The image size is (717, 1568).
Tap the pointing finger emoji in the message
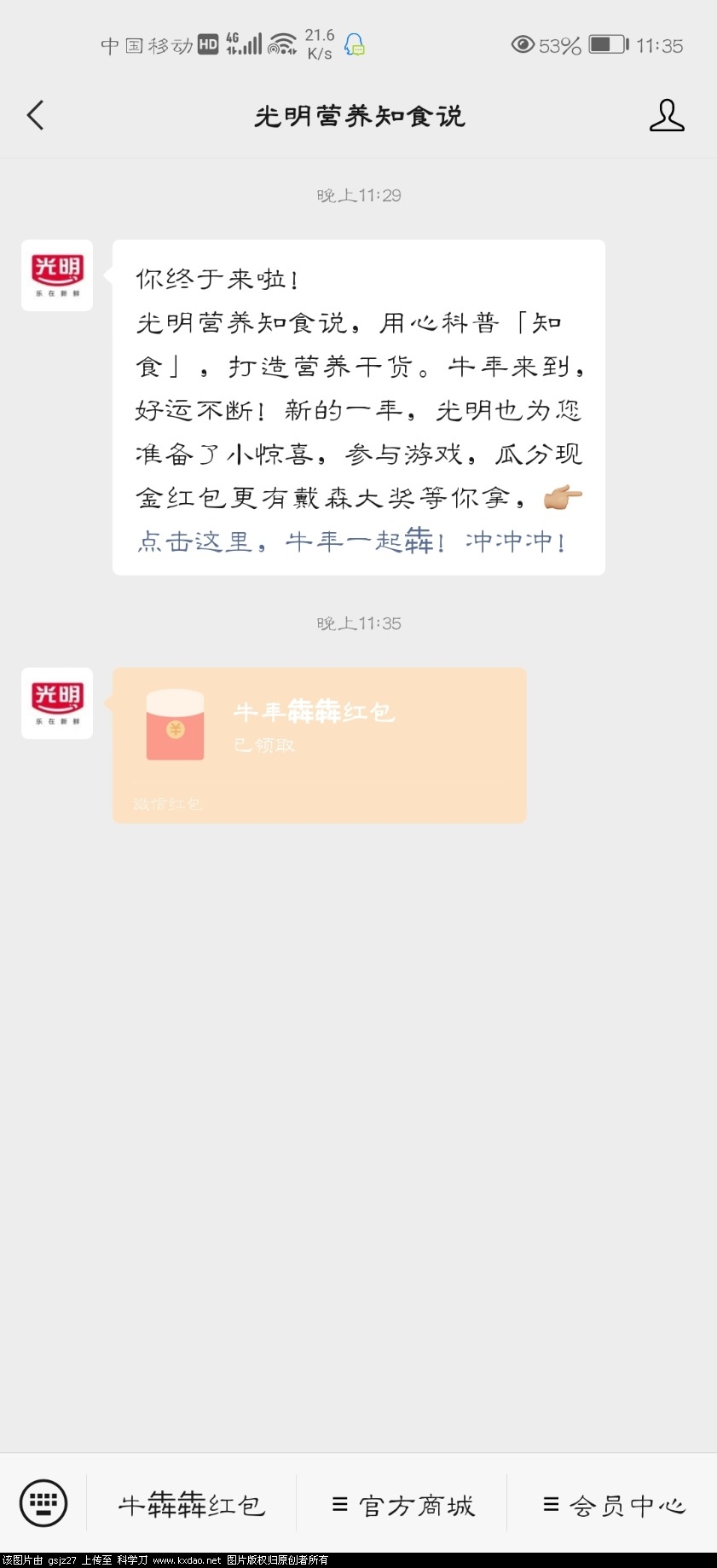pos(563,496)
